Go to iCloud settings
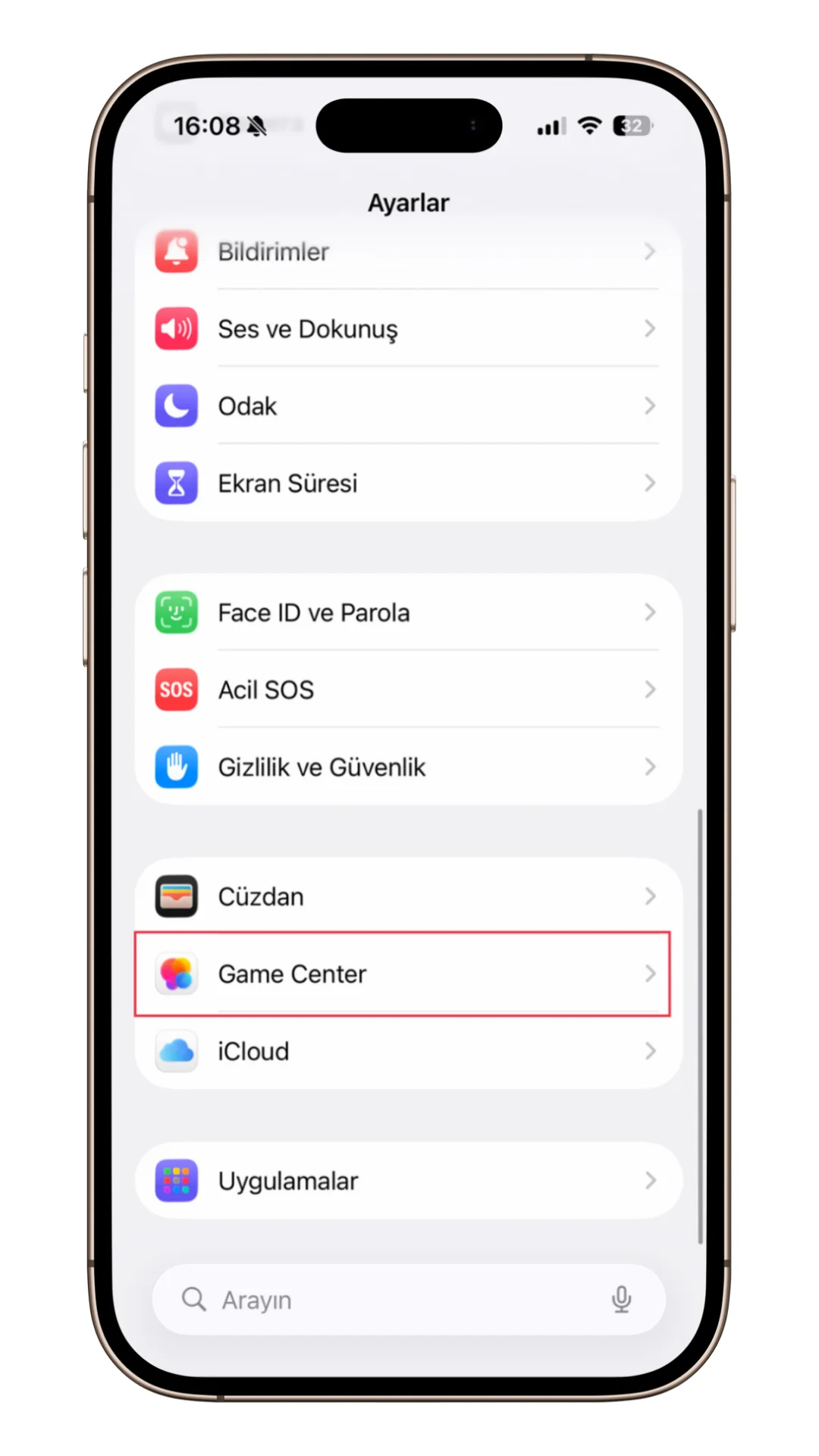Viewport: 819px width, 1456px height. (x=408, y=1051)
